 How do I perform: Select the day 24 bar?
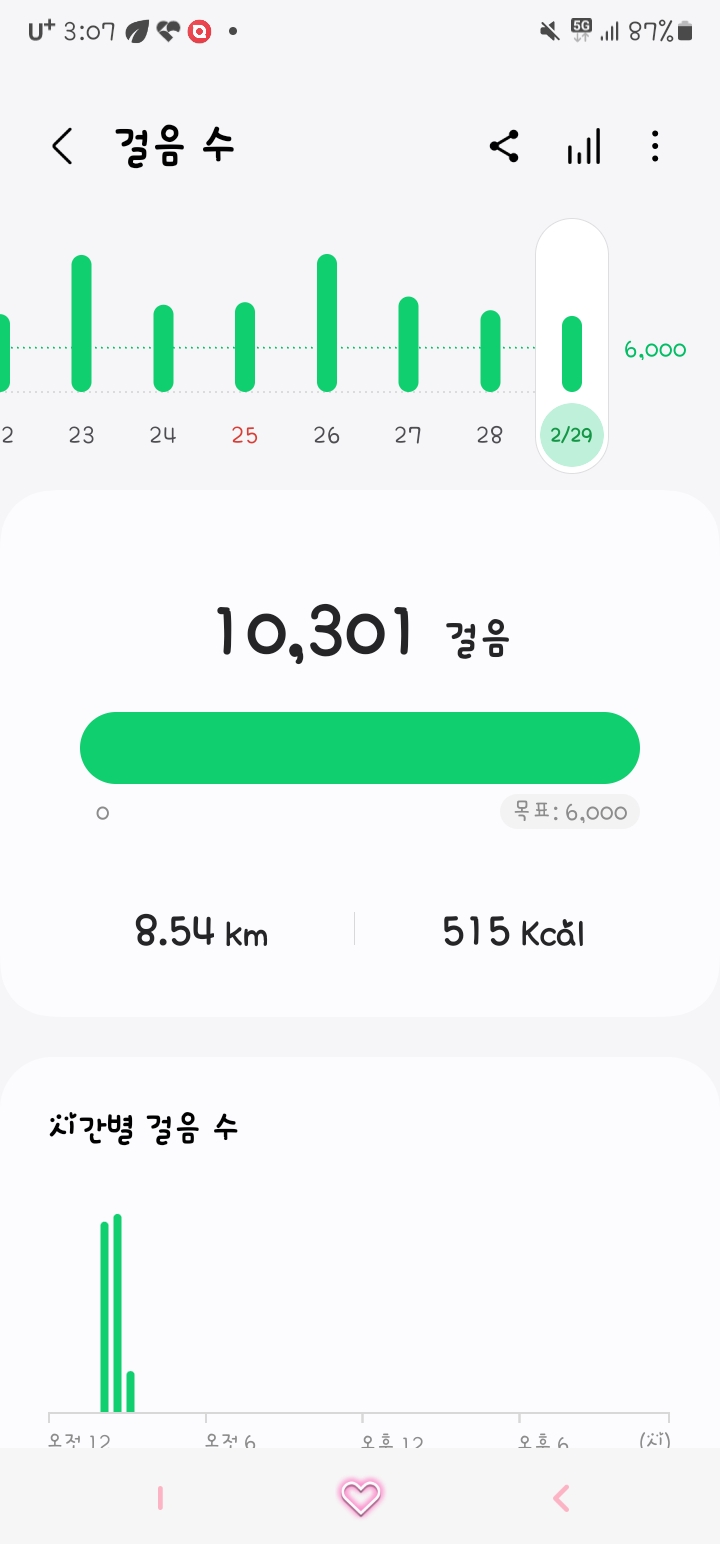(x=163, y=348)
